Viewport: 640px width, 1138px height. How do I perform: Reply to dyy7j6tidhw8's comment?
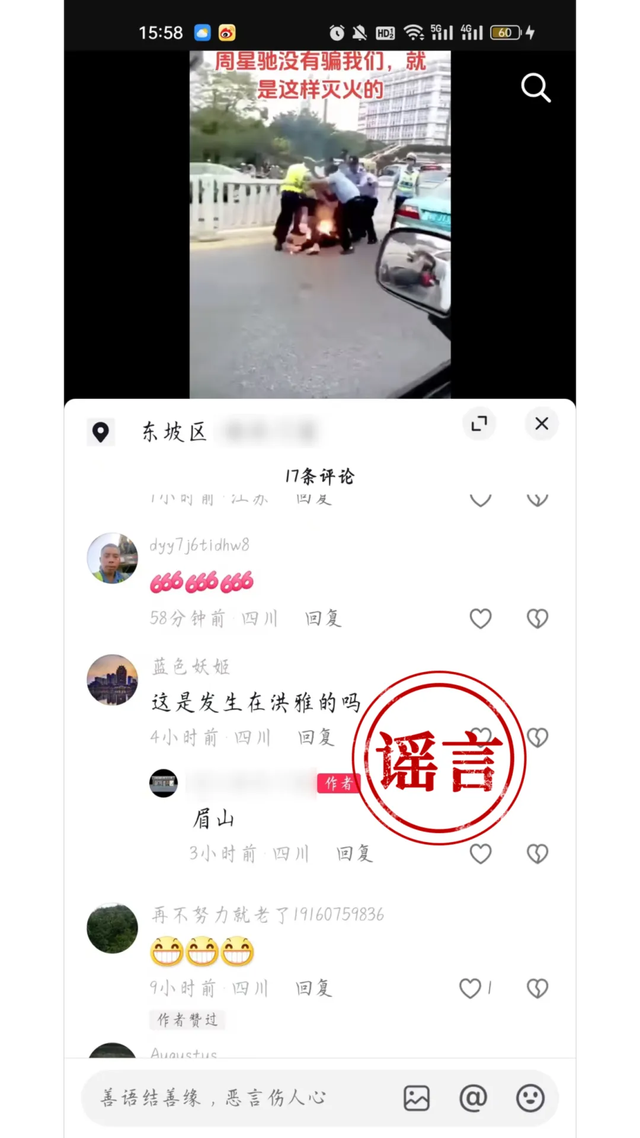tap(323, 618)
